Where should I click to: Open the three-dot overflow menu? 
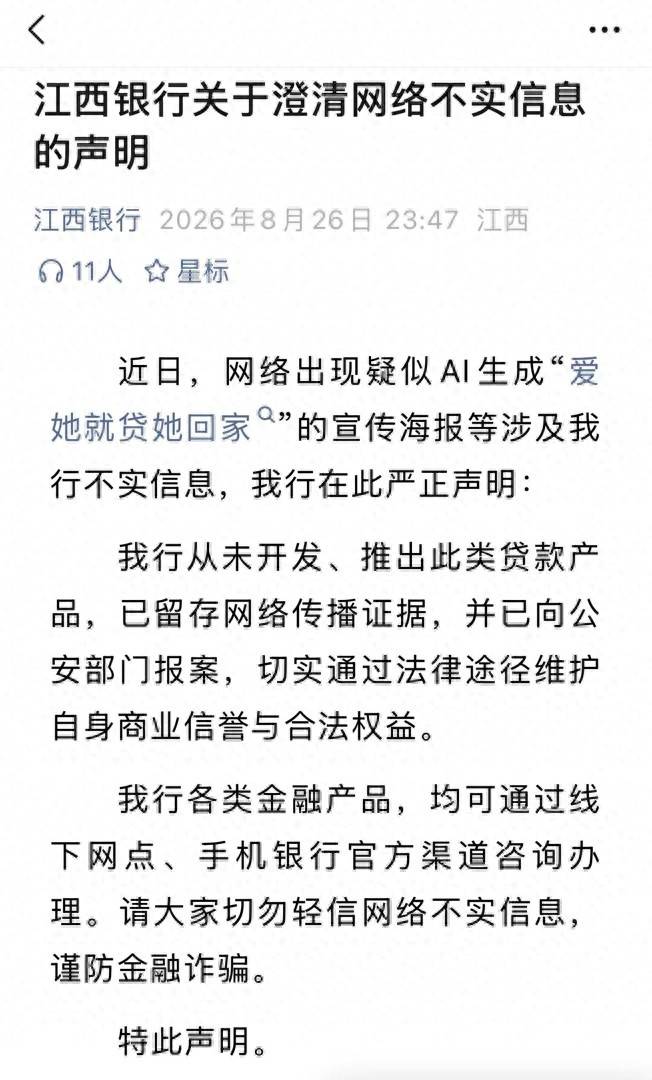point(604,30)
